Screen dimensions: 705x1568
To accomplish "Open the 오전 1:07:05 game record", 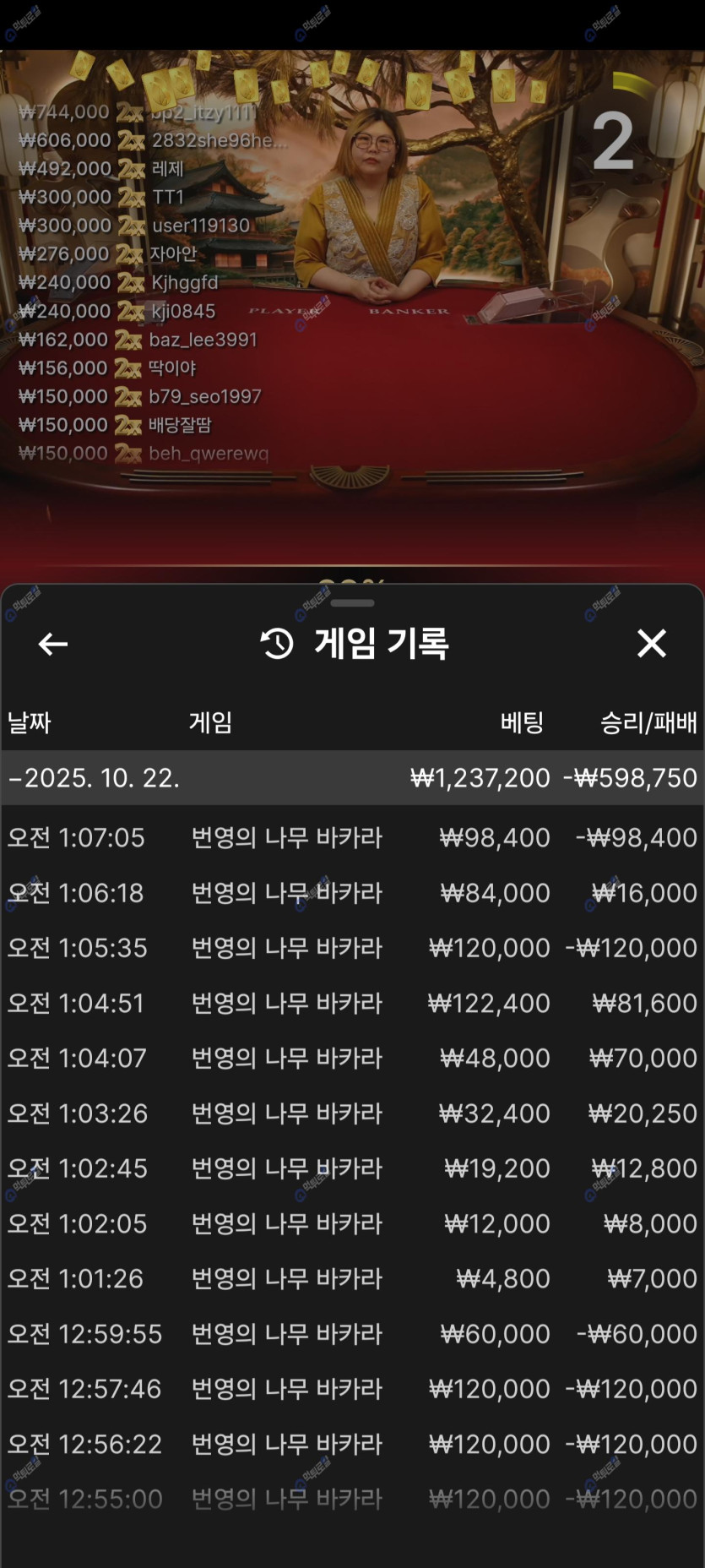I will tap(352, 837).
